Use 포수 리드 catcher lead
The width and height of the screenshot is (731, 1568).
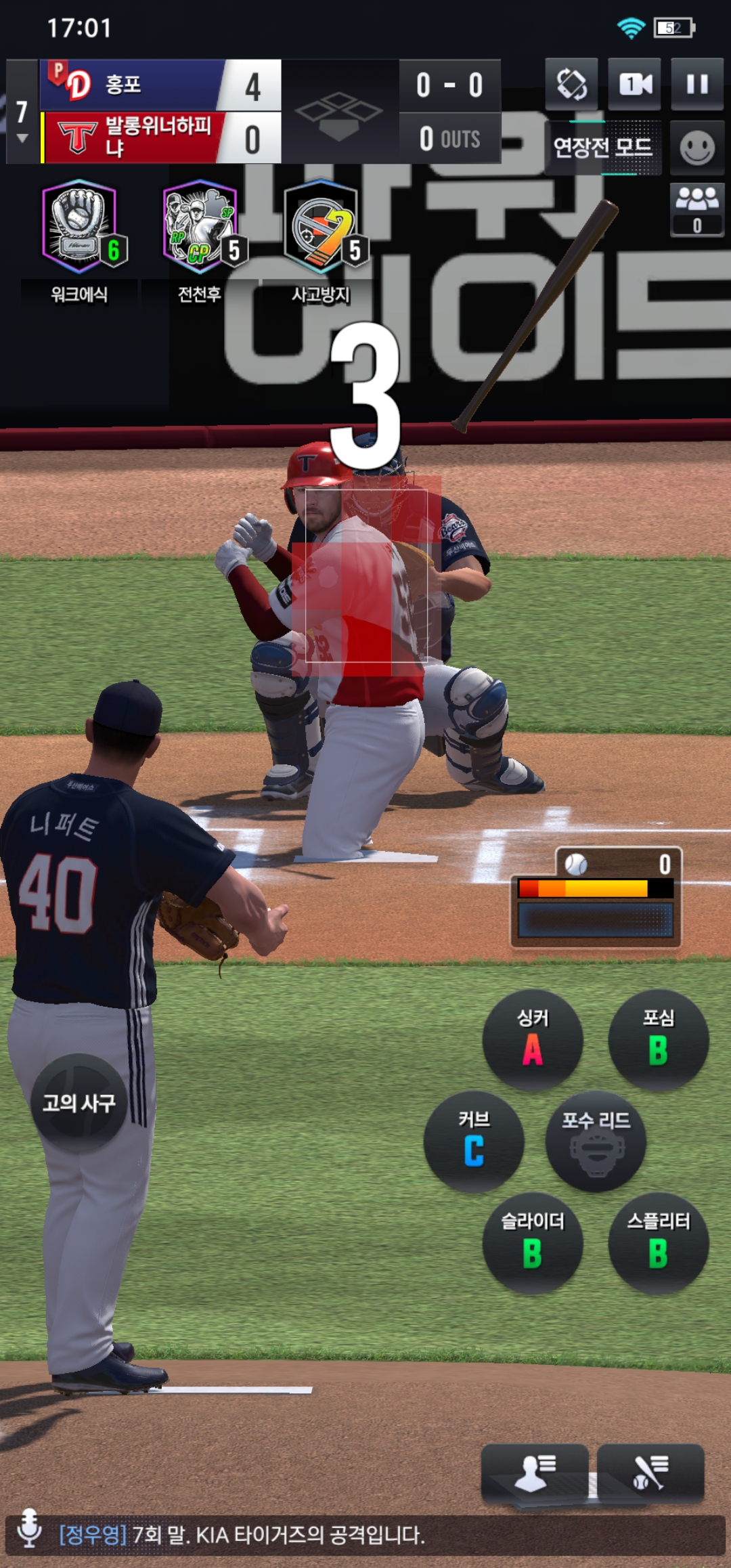[x=596, y=1141]
